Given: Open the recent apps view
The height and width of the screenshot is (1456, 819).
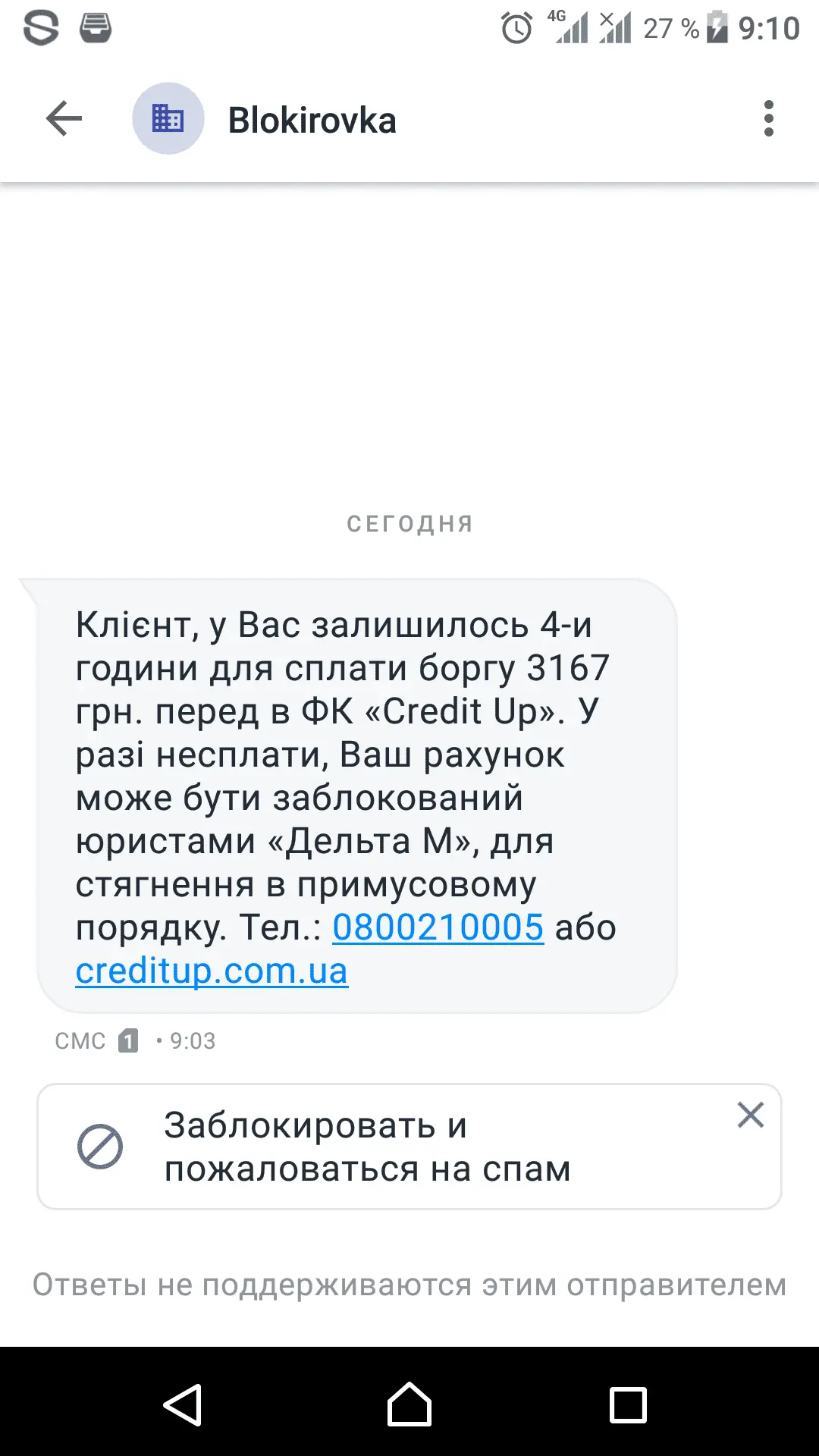Looking at the screenshot, I should [x=628, y=1404].
